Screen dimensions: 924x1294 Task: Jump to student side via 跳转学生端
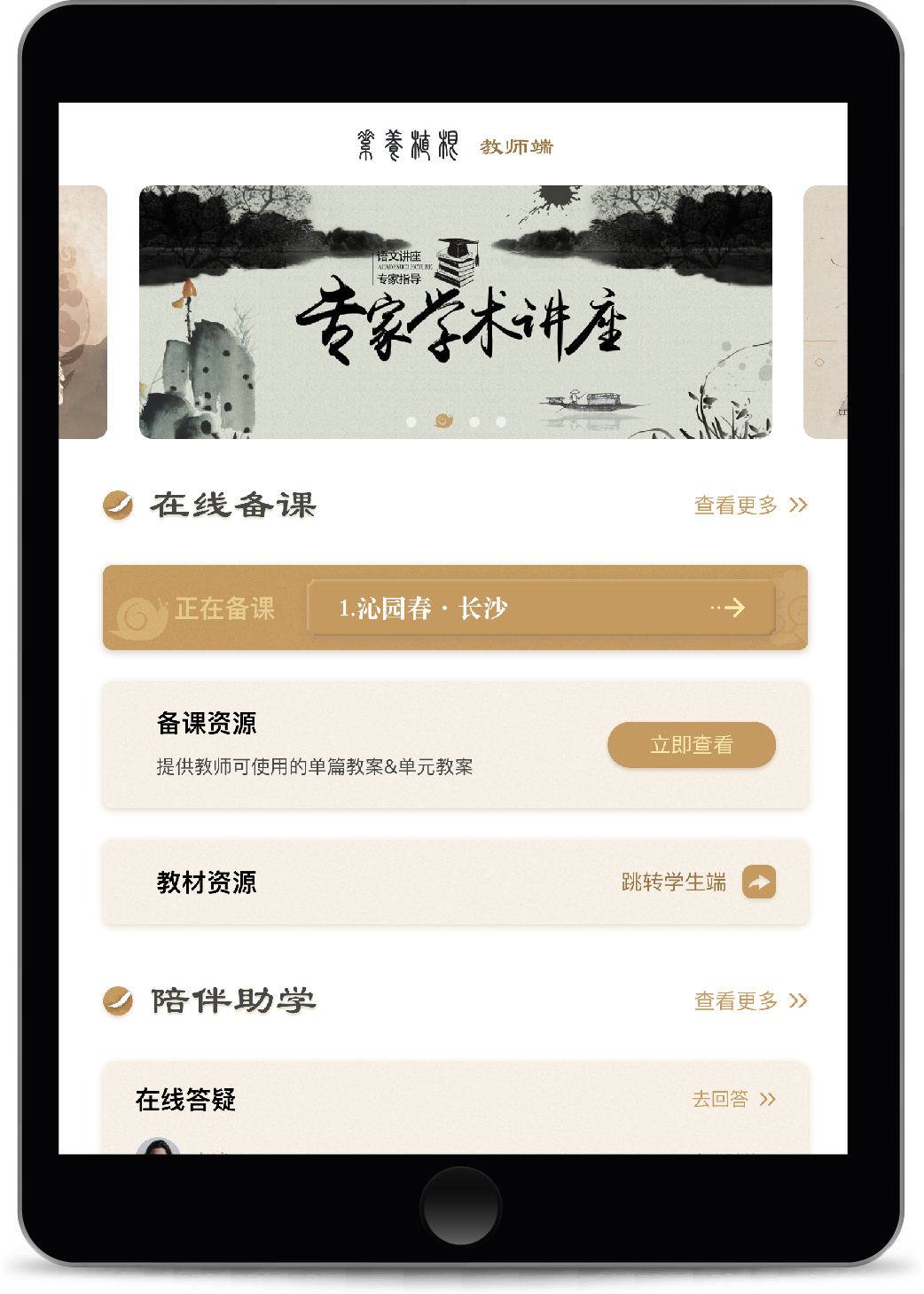click(x=698, y=882)
